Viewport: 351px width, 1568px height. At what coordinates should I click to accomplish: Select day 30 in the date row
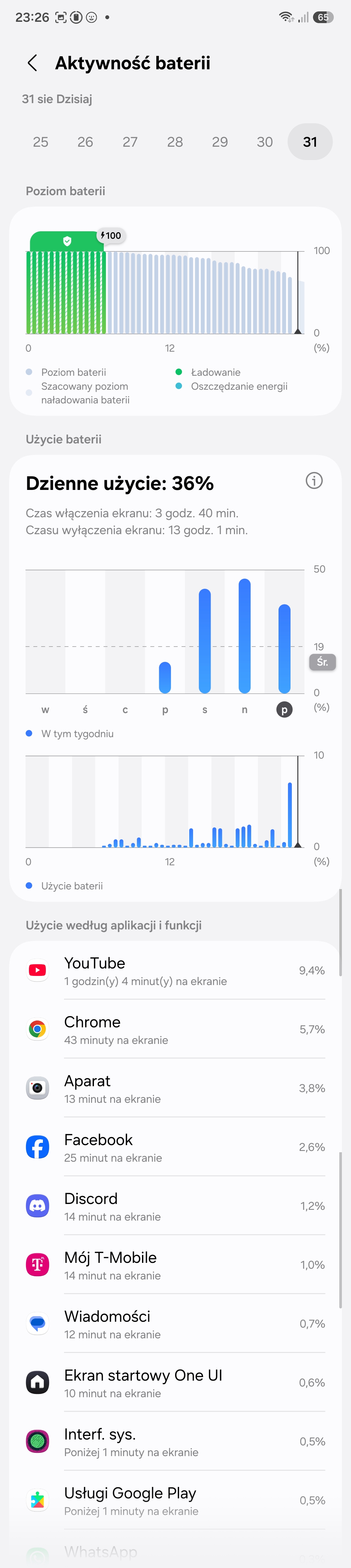[x=265, y=142]
